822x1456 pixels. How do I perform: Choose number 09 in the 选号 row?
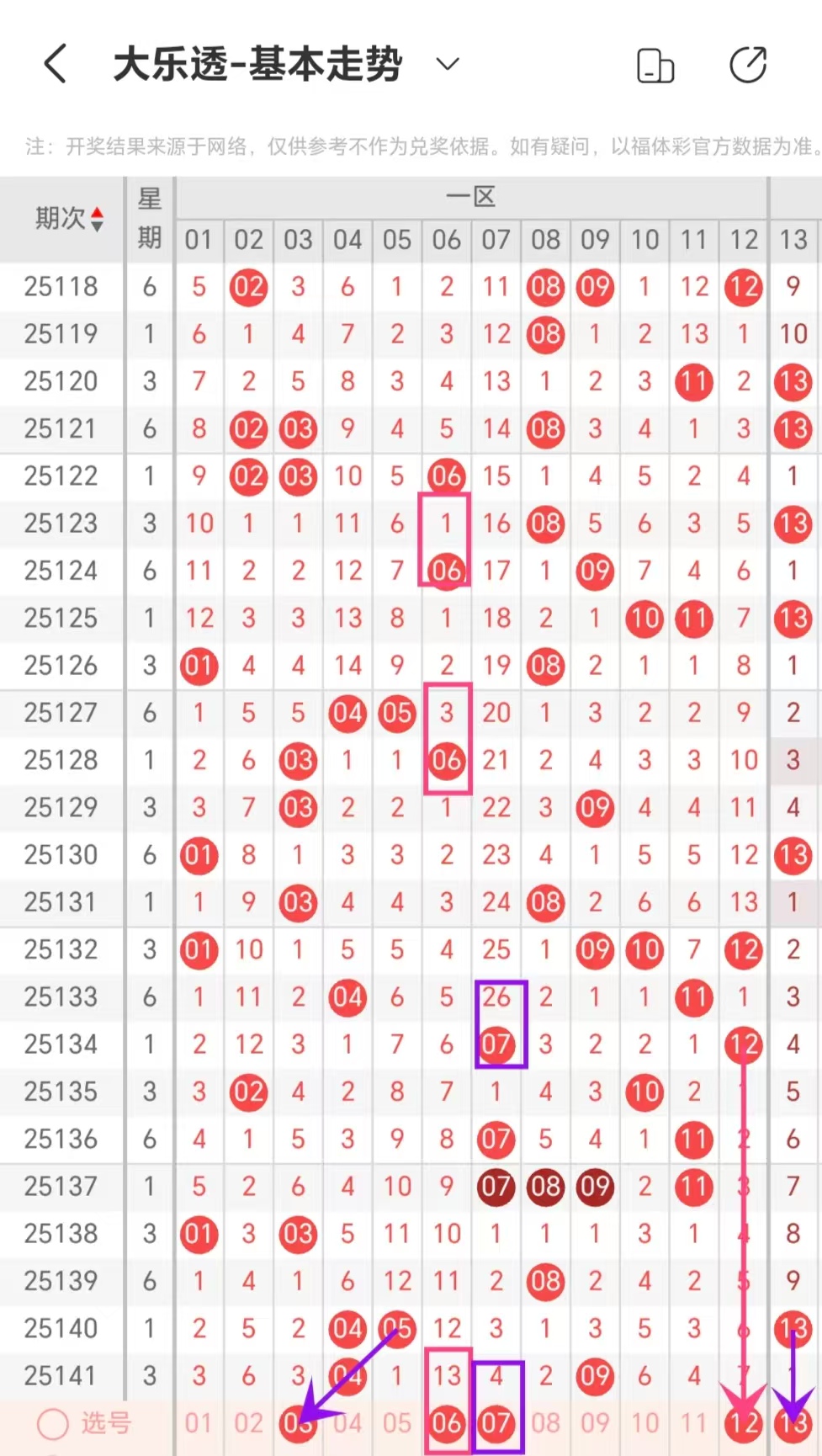tap(595, 1423)
